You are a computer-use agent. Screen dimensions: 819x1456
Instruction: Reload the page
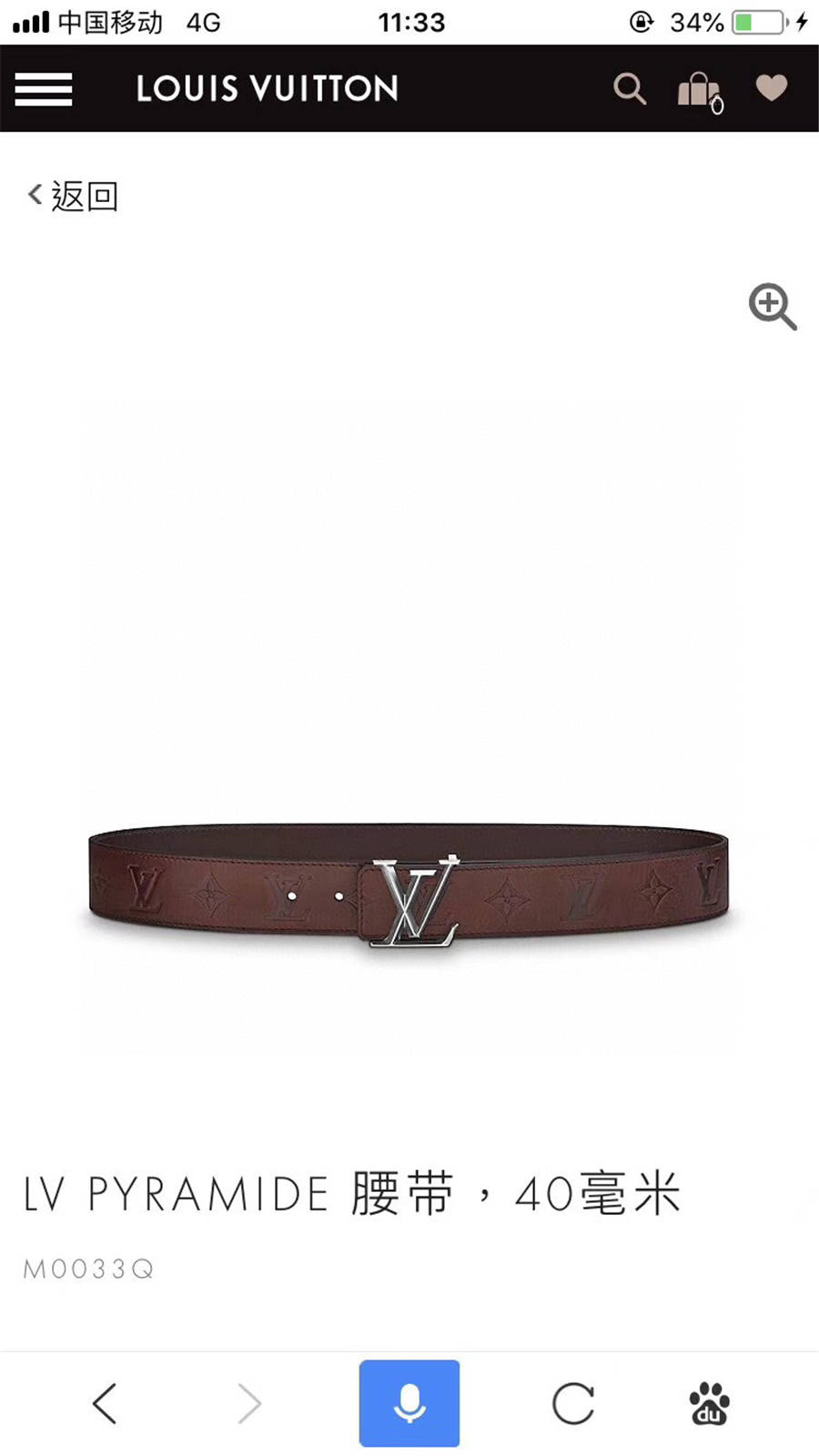pos(572,1403)
